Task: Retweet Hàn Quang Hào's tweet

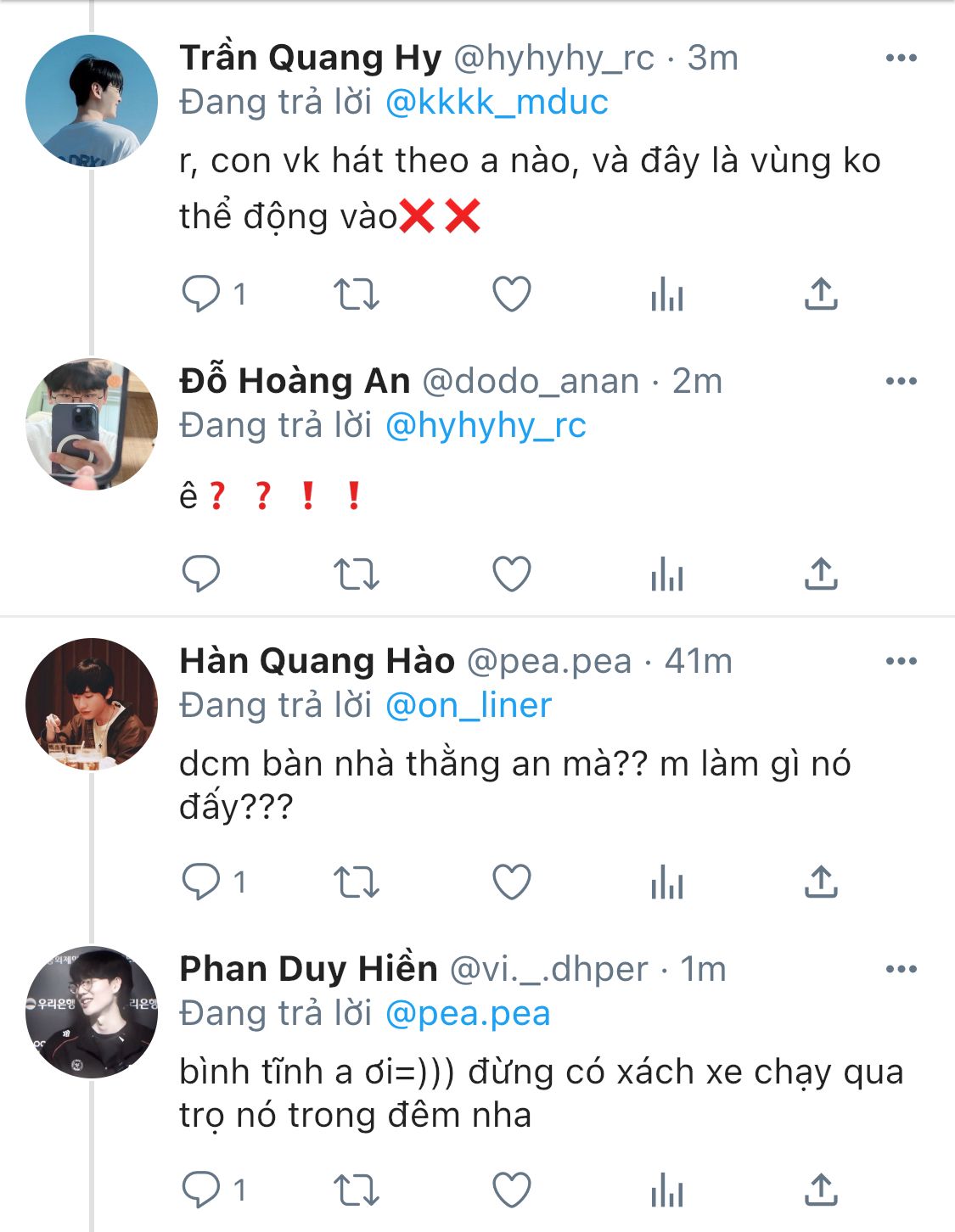Action: [356, 882]
